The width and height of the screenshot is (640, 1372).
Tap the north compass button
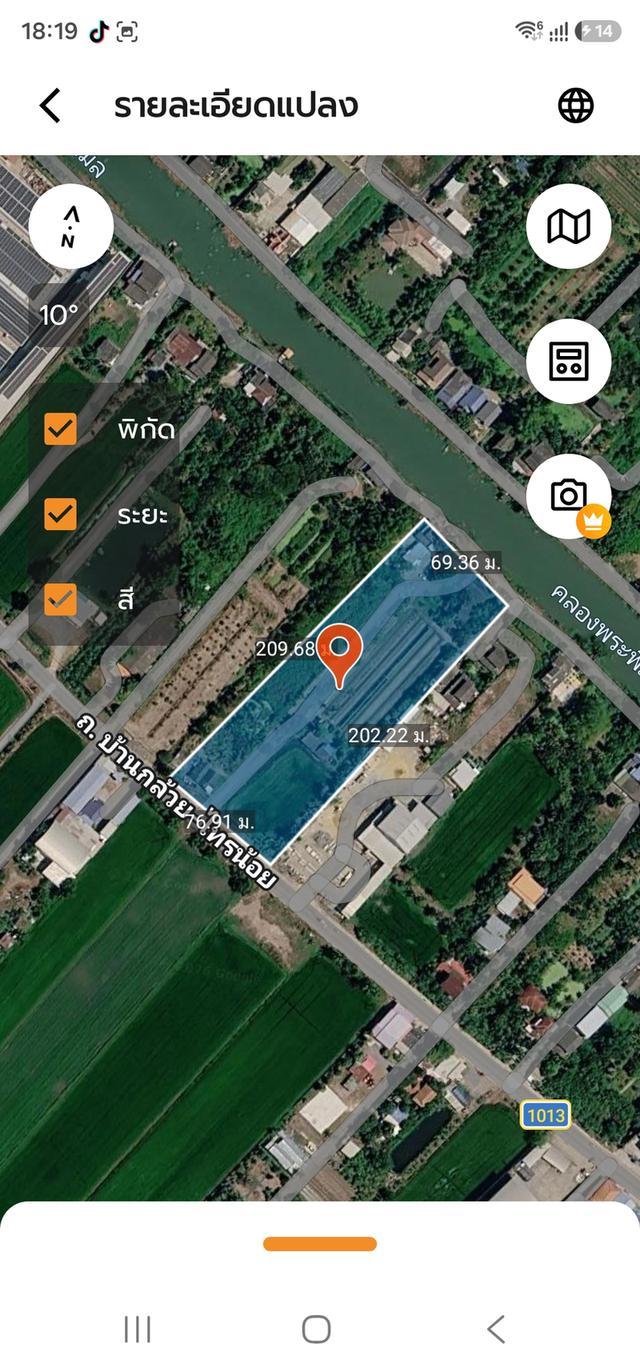(x=71, y=226)
